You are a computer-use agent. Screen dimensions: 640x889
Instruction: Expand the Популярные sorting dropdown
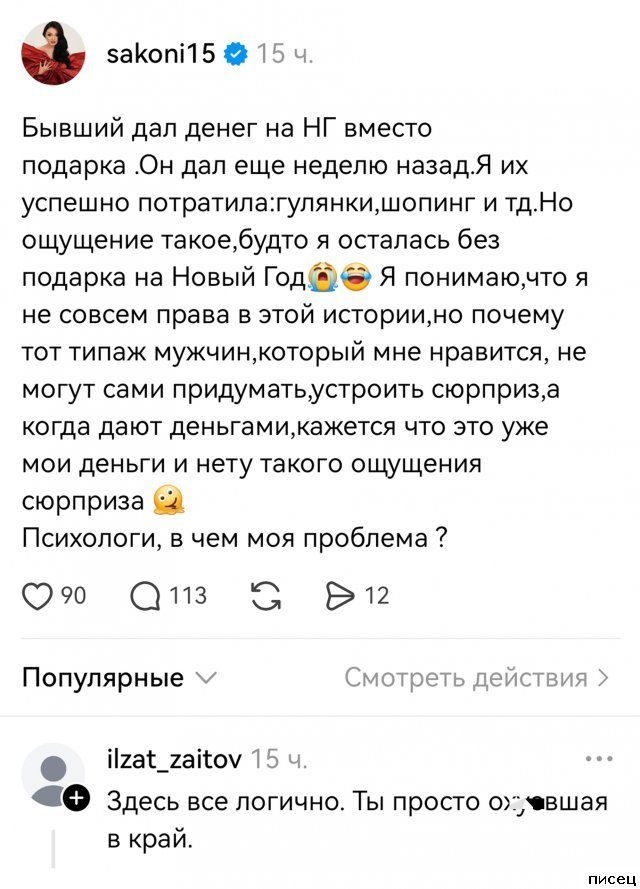[x=120, y=678]
